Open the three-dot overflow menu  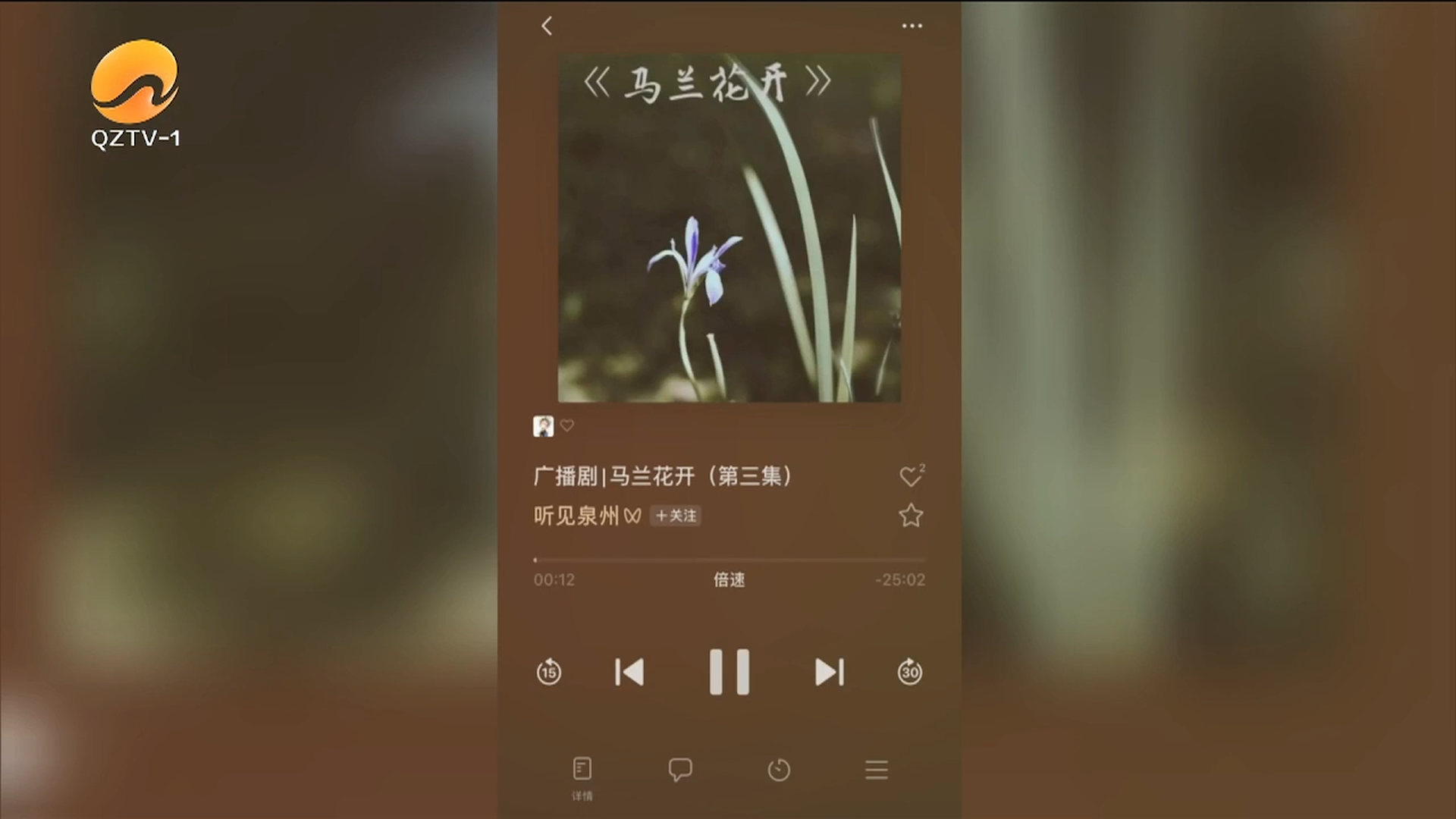pos(912,26)
